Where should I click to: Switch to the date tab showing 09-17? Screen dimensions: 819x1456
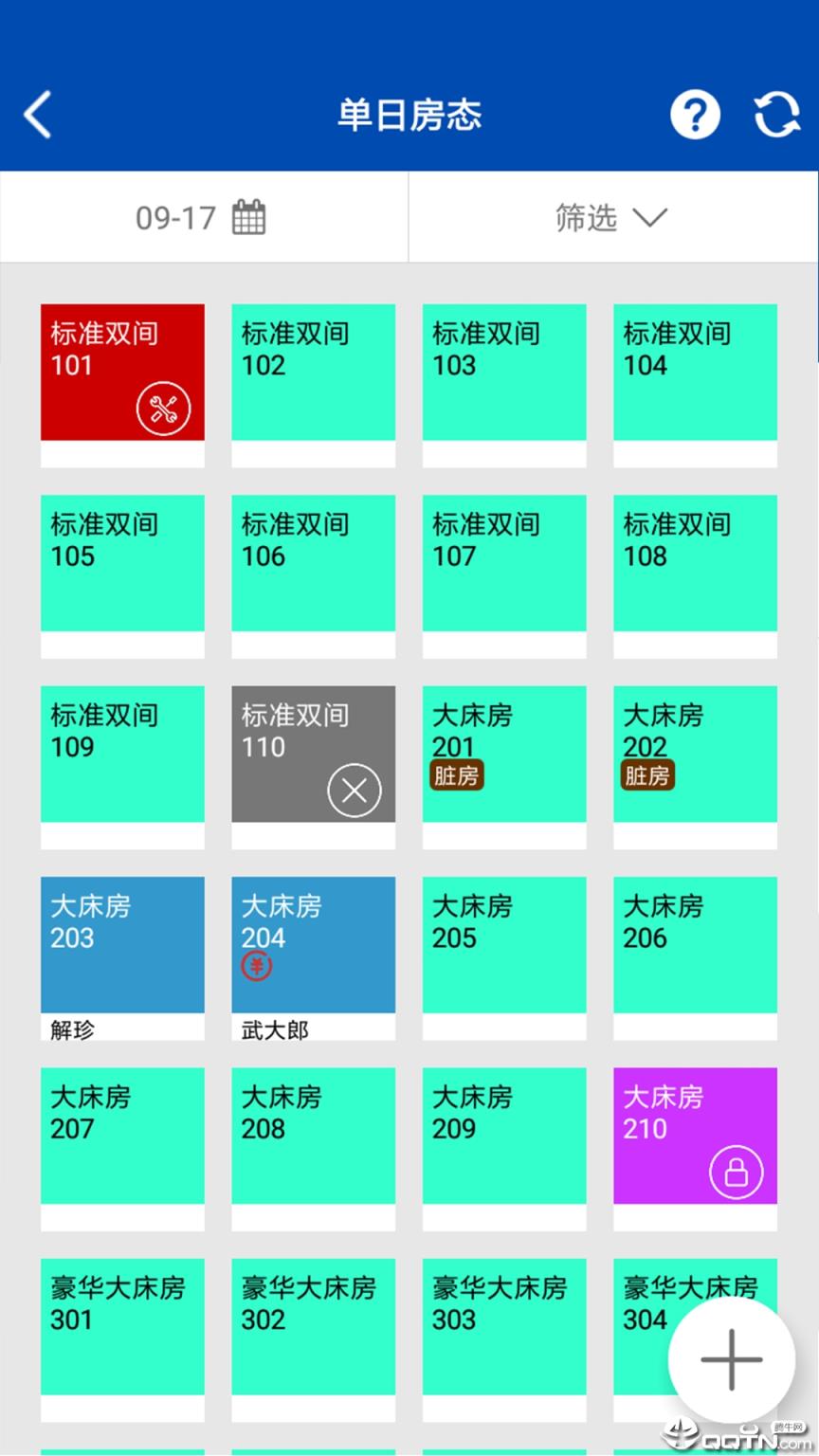tap(203, 217)
